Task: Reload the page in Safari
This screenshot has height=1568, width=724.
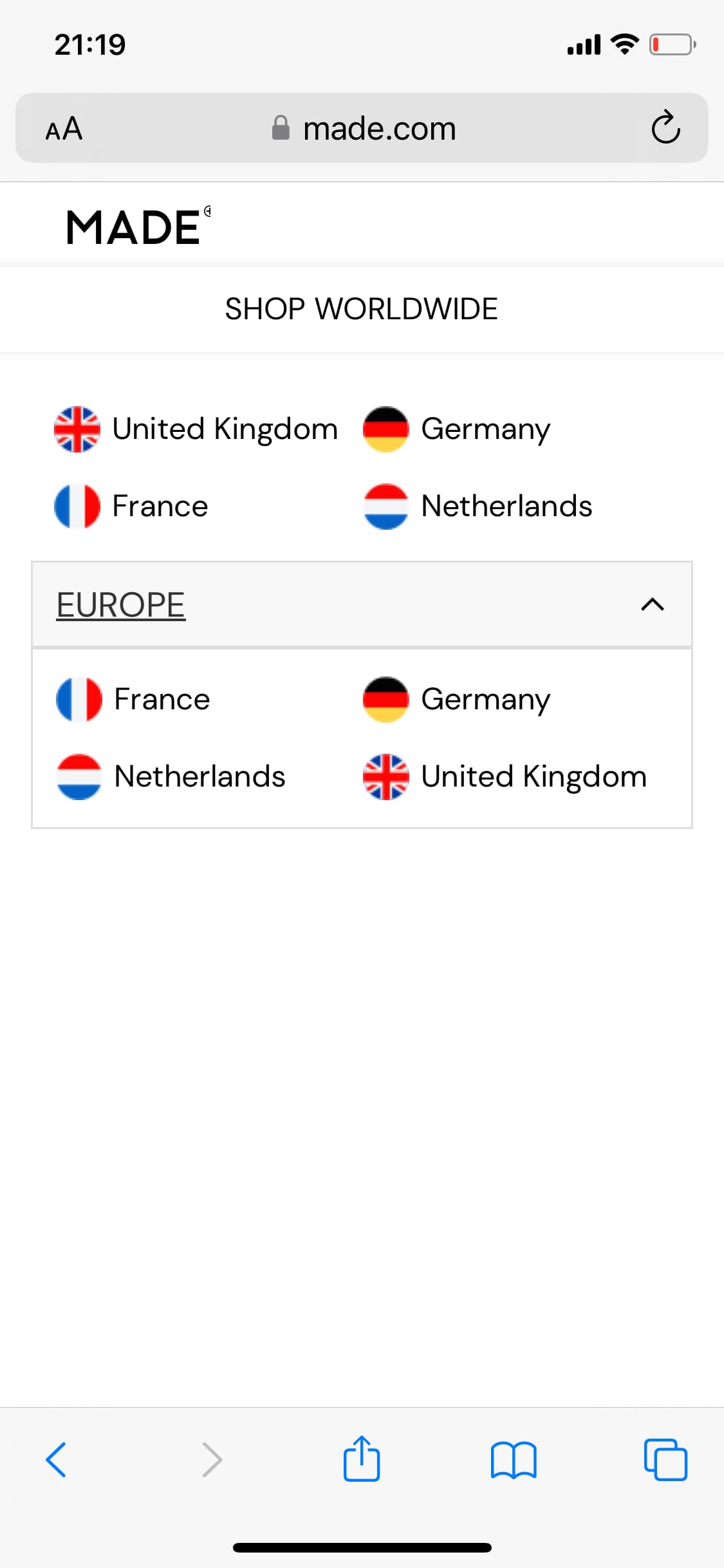Action: pos(665,127)
